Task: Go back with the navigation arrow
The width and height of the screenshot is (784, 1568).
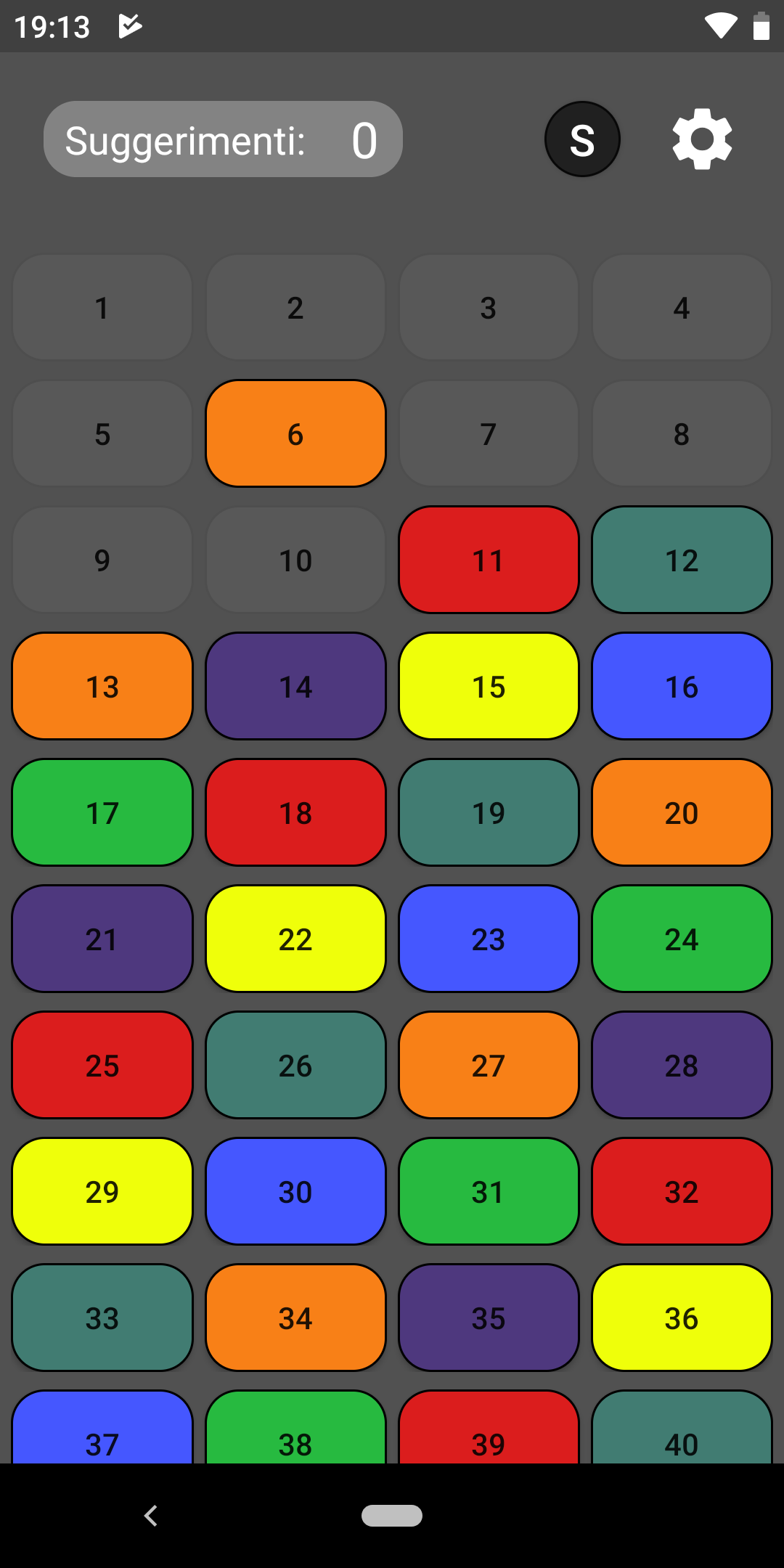Action: point(151,1516)
